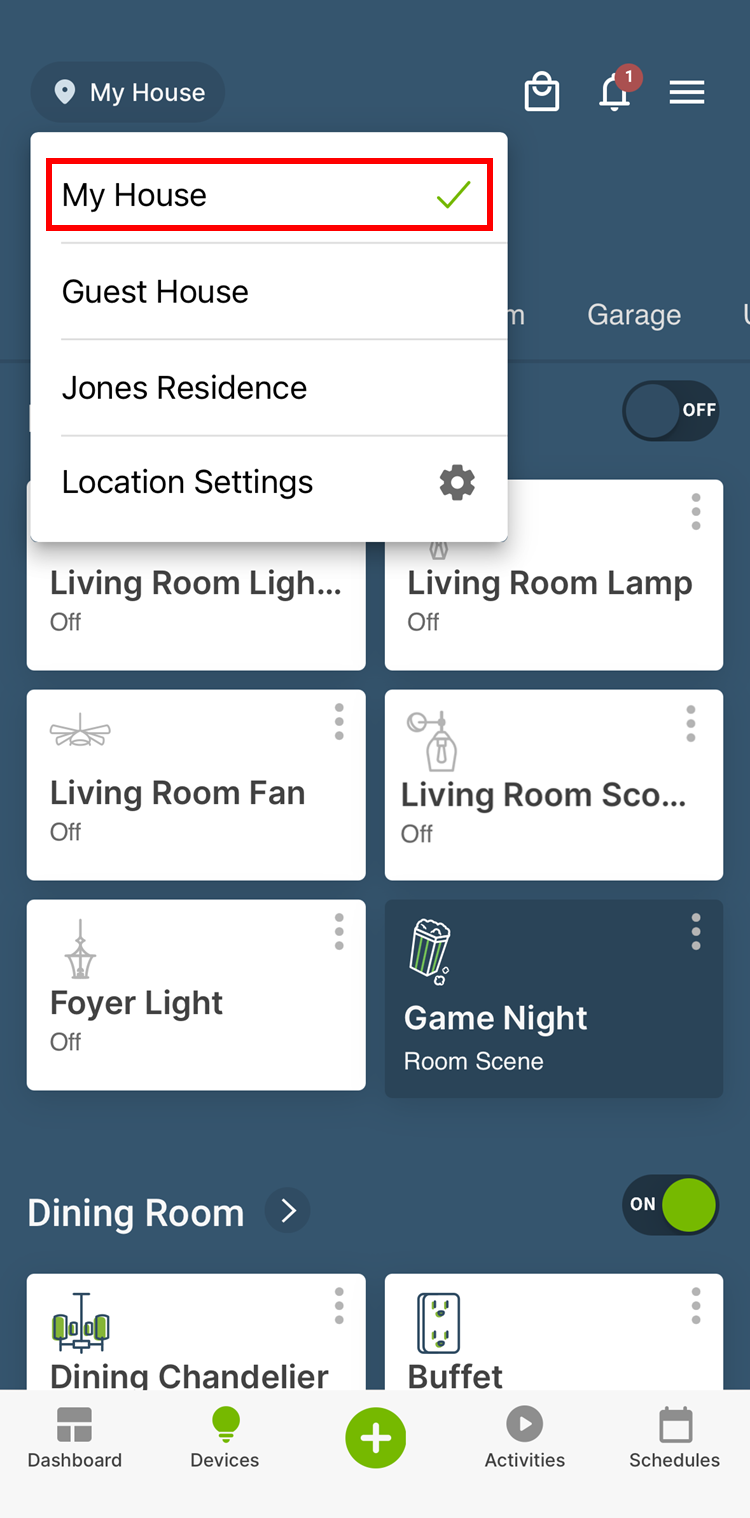Open the shopping bag store icon
This screenshot has width=750, height=1518.
541,92
